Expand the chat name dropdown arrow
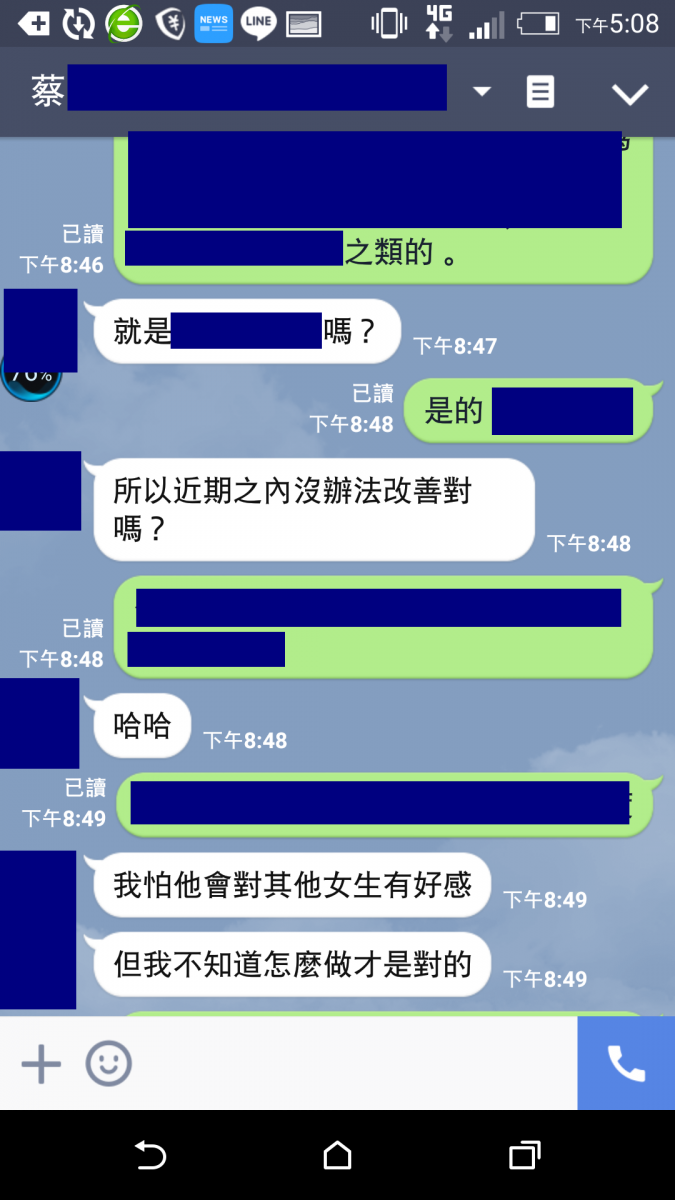 (482, 92)
